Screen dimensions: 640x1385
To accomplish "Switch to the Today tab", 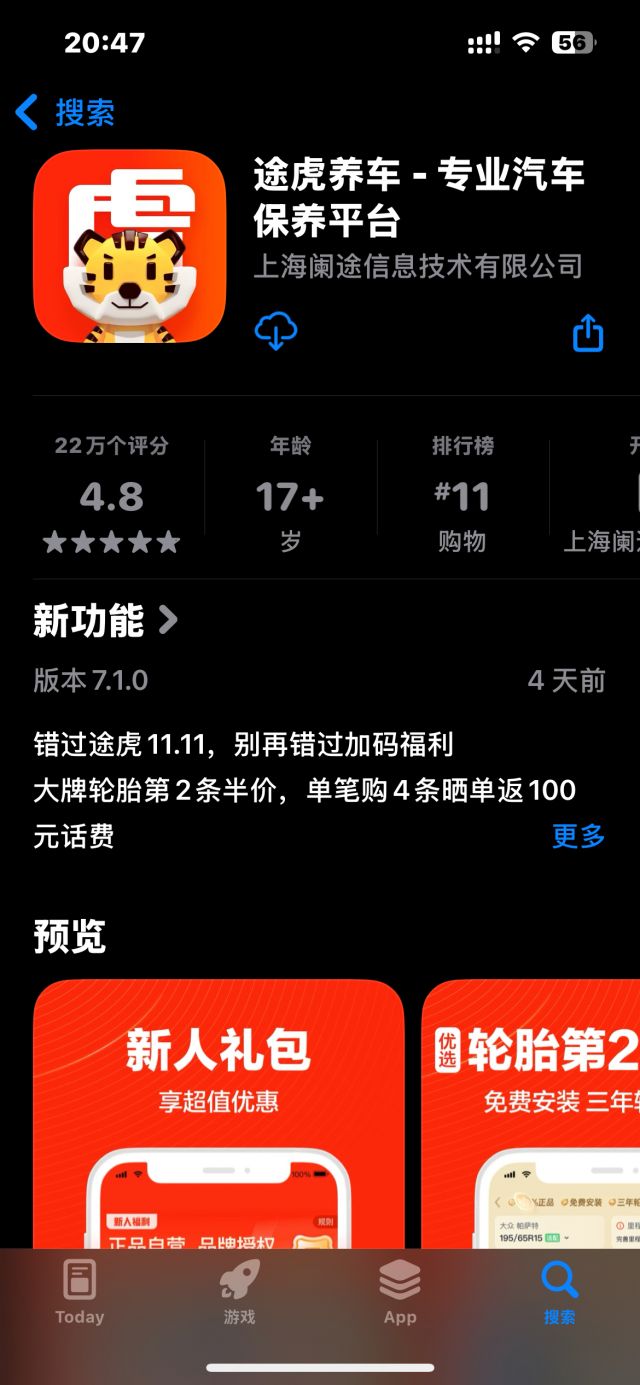I will (x=80, y=1293).
